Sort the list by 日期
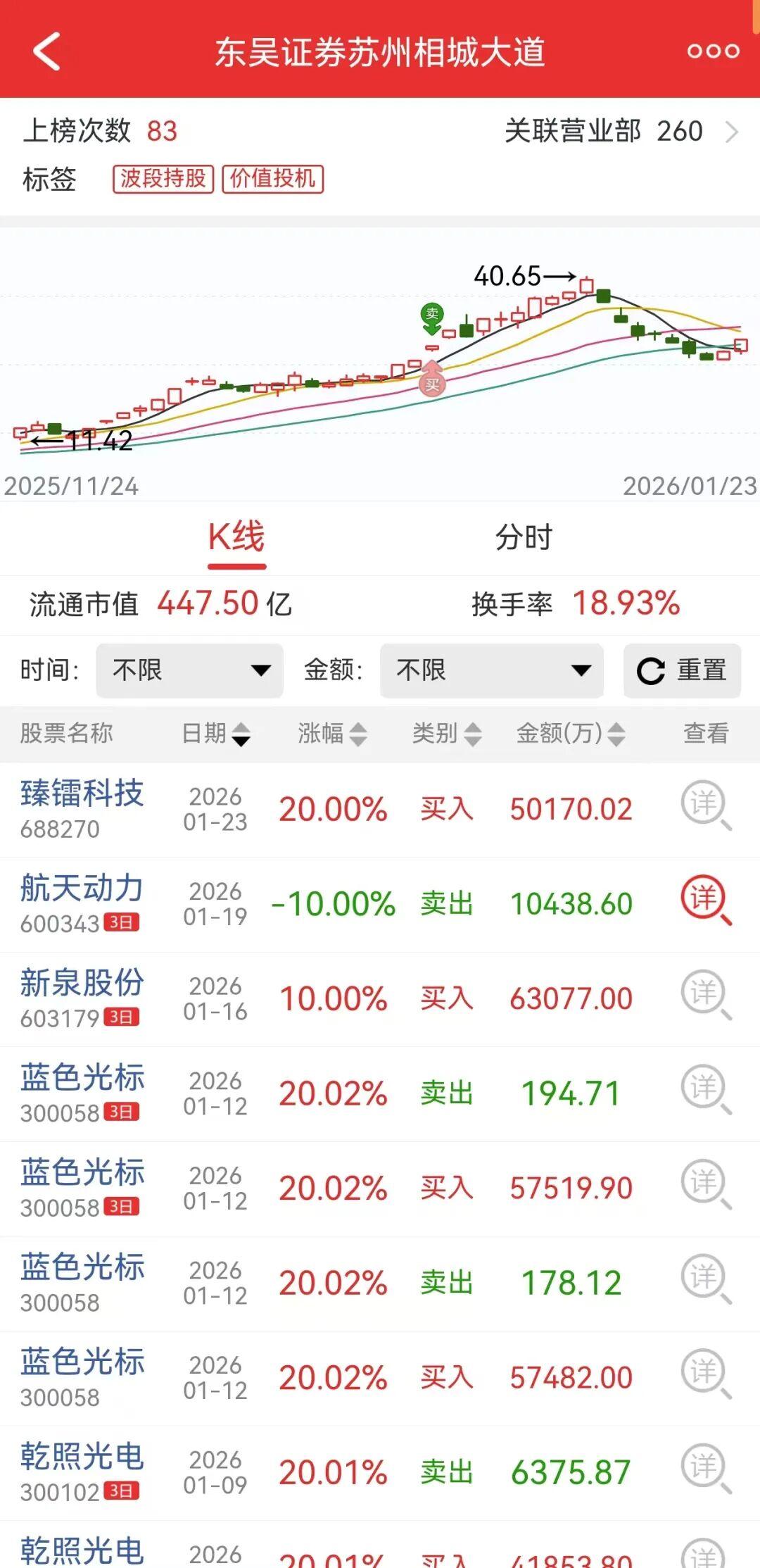The image size is (760, 1568). [215, 733]
